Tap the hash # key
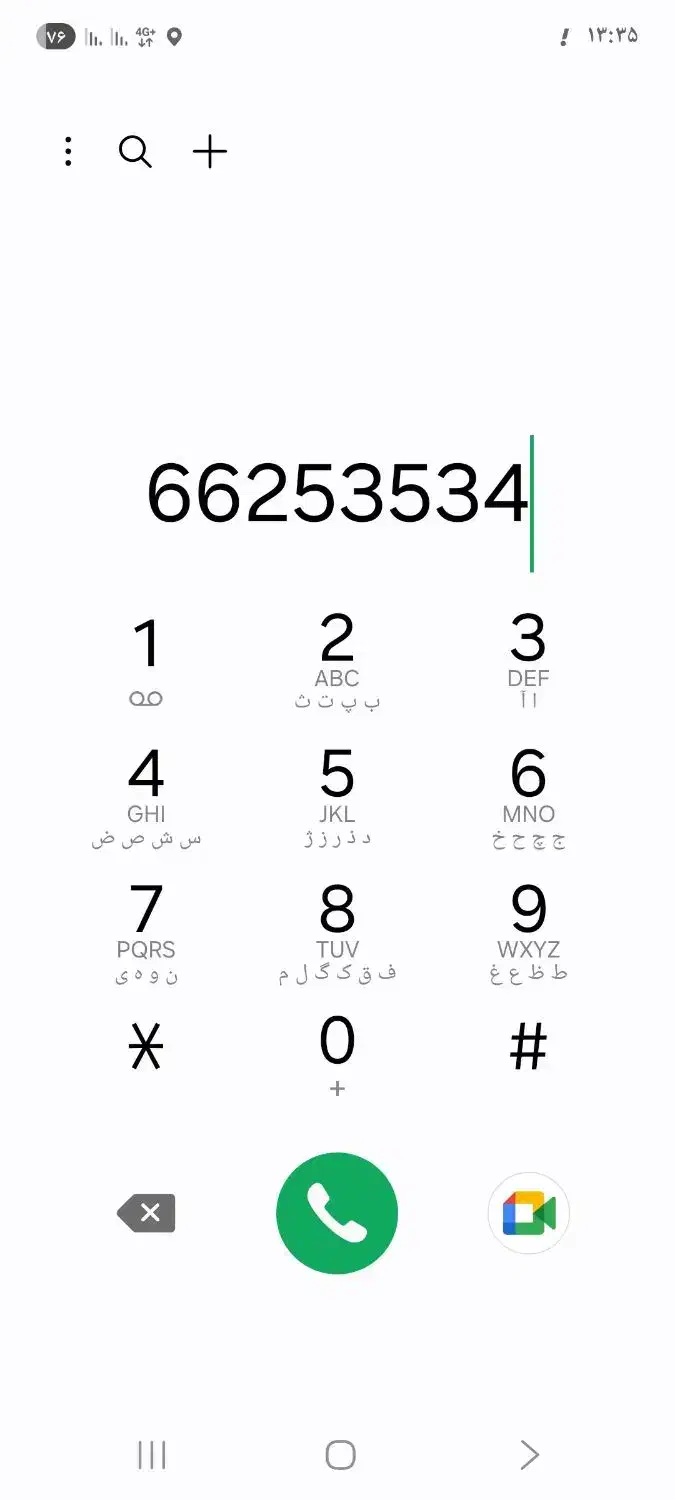The image size is (675, 1500). (x=528, y=1048)
